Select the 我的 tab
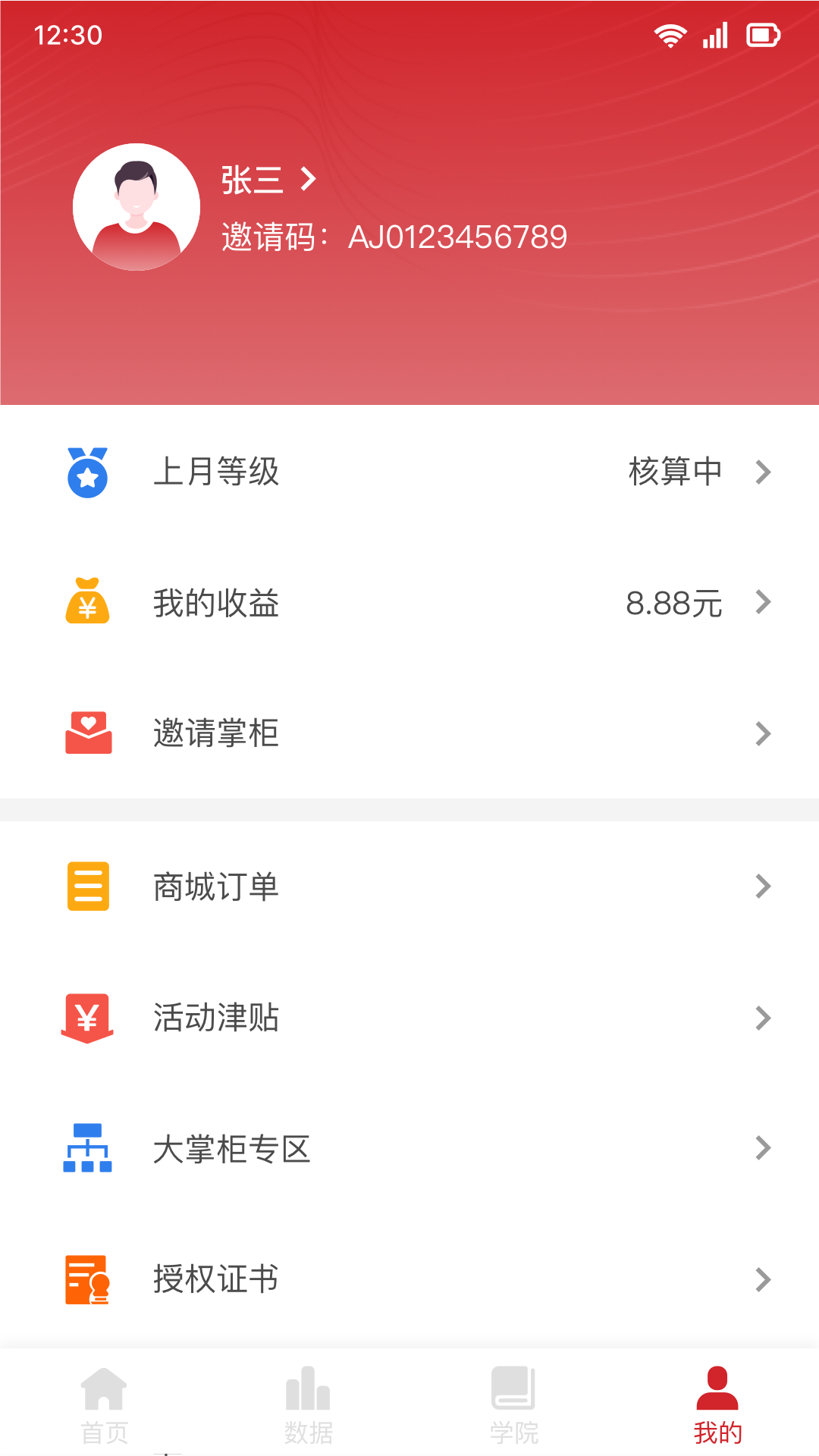 (717, 1404)
